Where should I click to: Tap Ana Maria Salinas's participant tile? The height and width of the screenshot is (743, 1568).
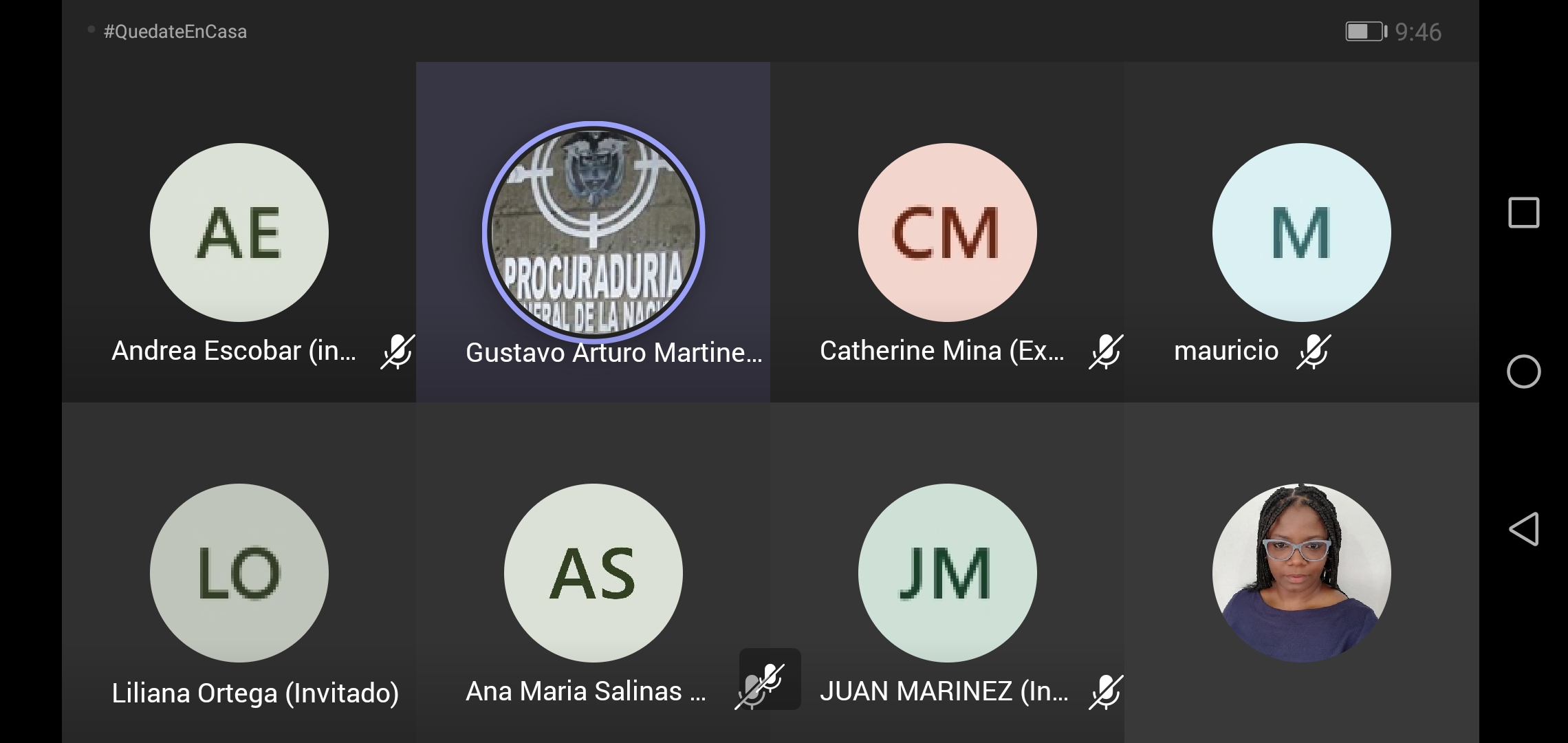click(593, 573)
